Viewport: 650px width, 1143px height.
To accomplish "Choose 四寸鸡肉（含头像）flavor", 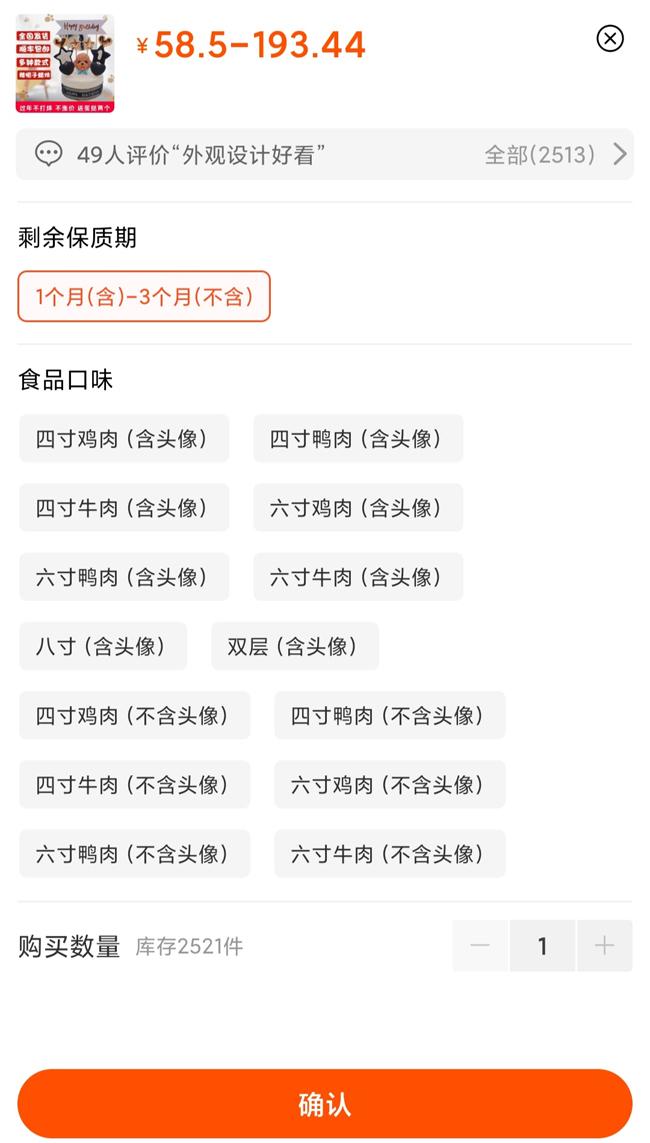I will pos(124,438).
